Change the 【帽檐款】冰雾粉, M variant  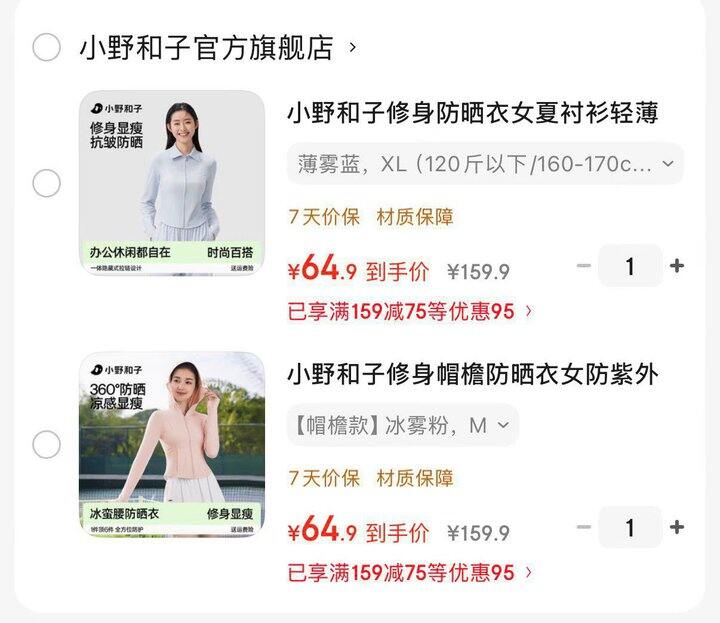402,425
